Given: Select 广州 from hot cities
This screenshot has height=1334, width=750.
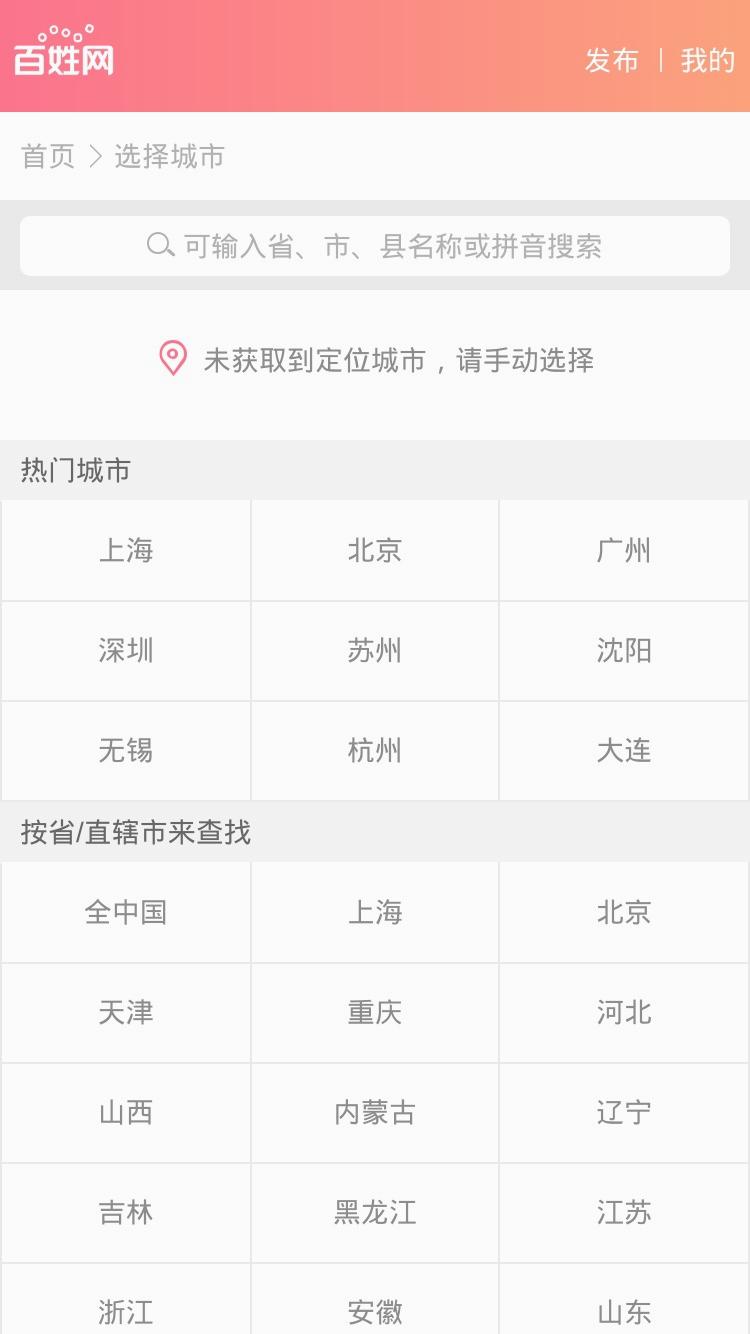Looking at the screenshot, I should 624,551.
